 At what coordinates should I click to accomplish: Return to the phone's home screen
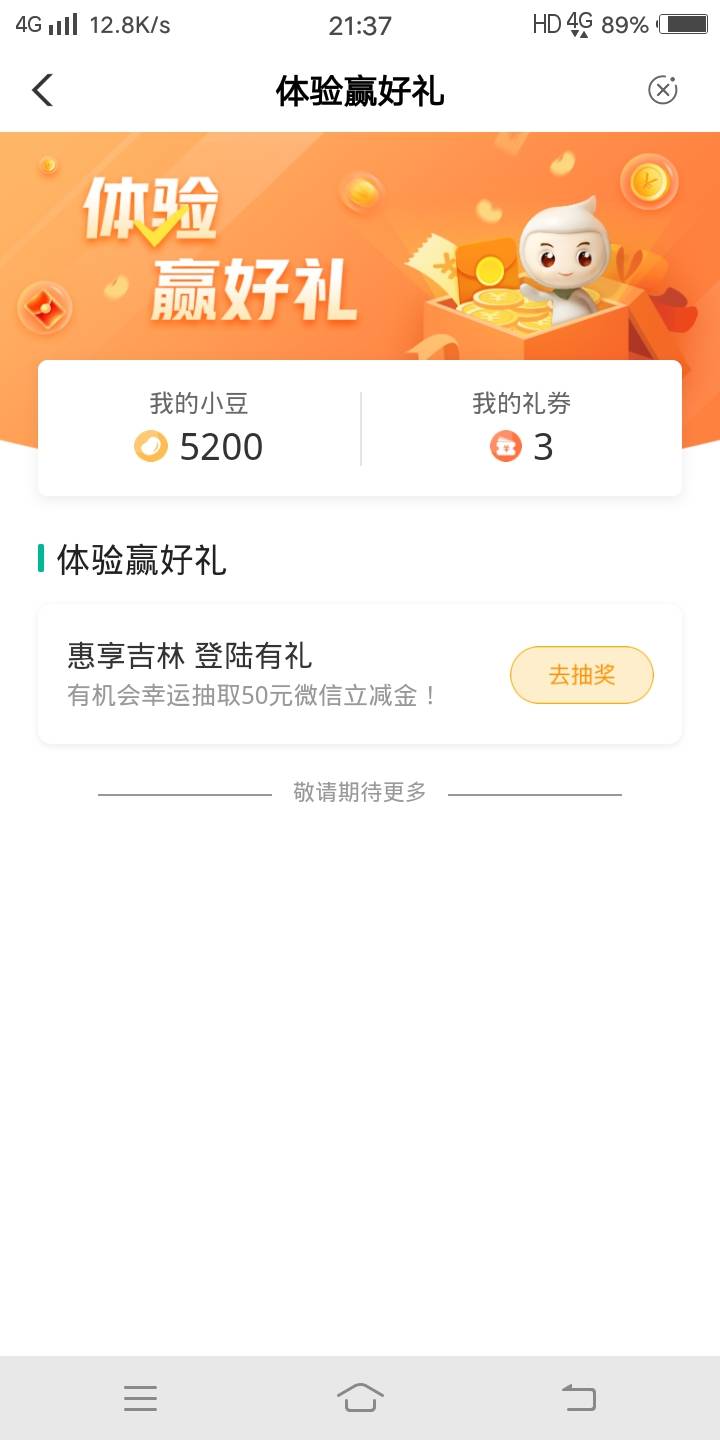click(x=360, y=1398)
